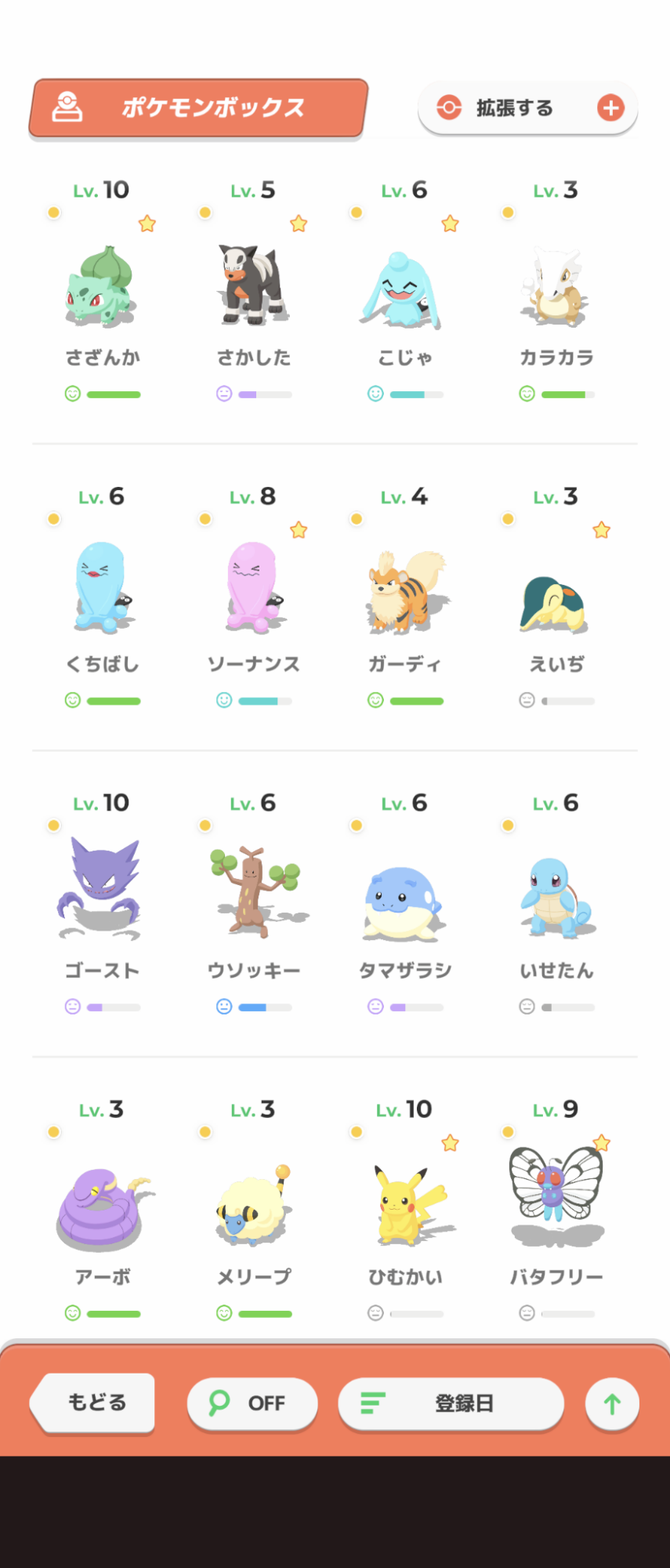Open カラカラ's details

click(556, 287)
